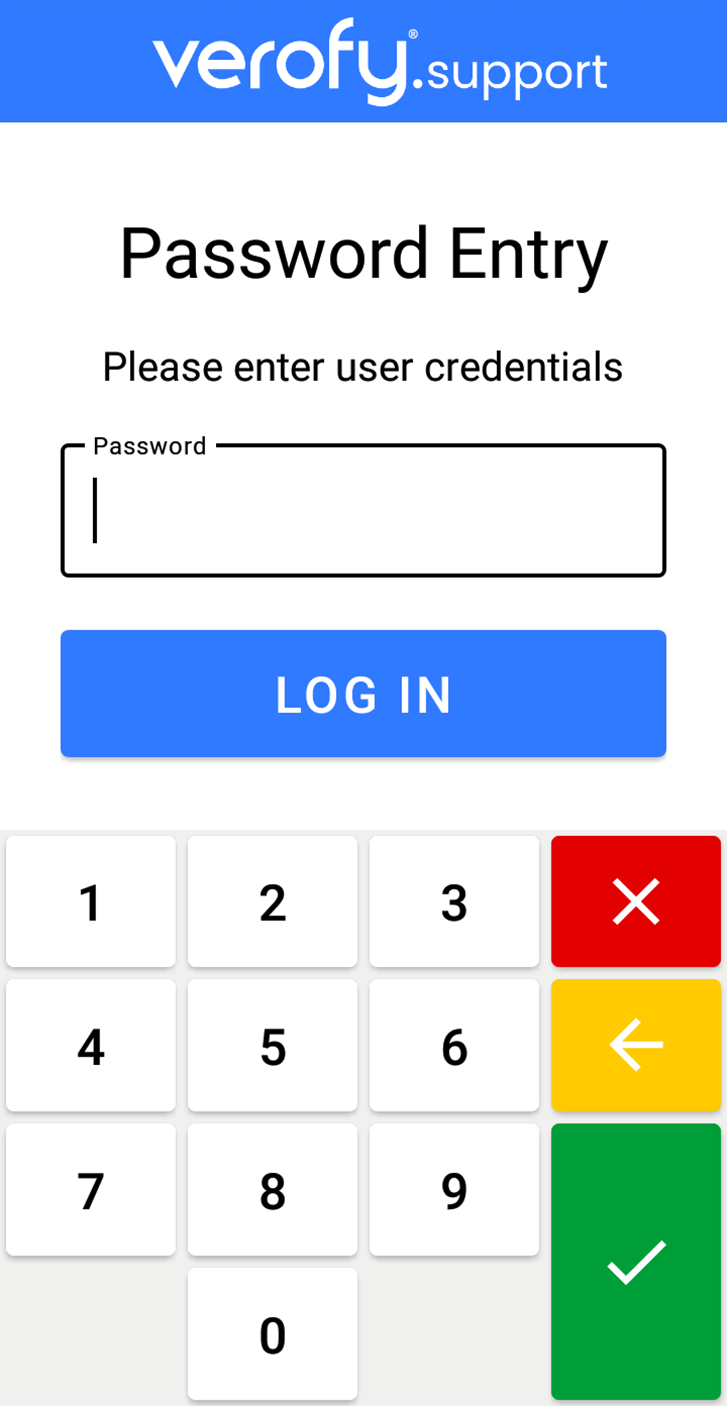Enter digit 0 on the keypad
The width and height of the screenshot is (727, 1406).
point(272,1334)
